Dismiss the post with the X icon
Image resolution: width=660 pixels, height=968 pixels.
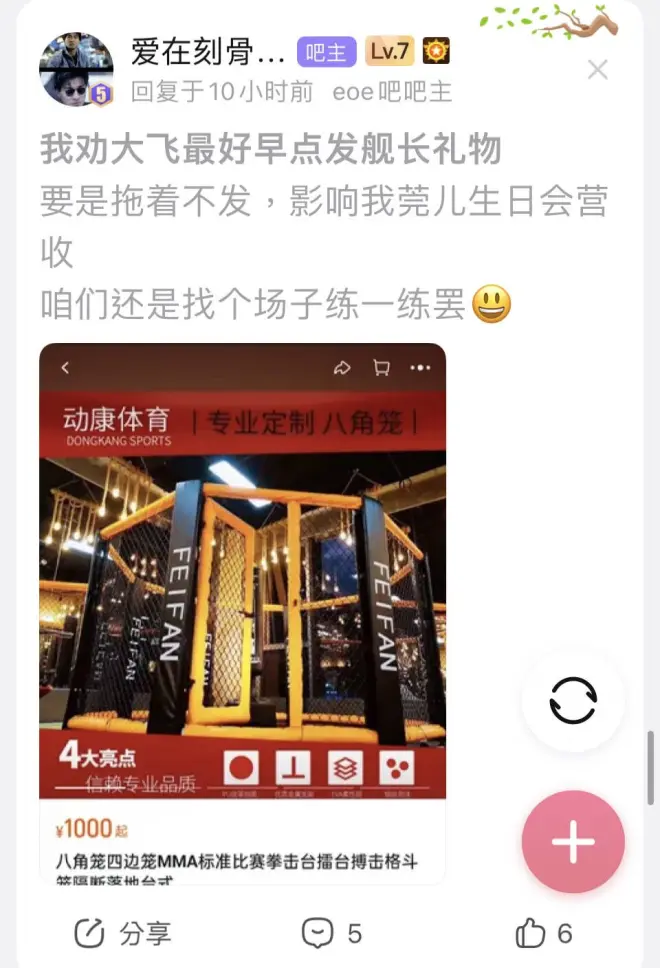[597, 70]
